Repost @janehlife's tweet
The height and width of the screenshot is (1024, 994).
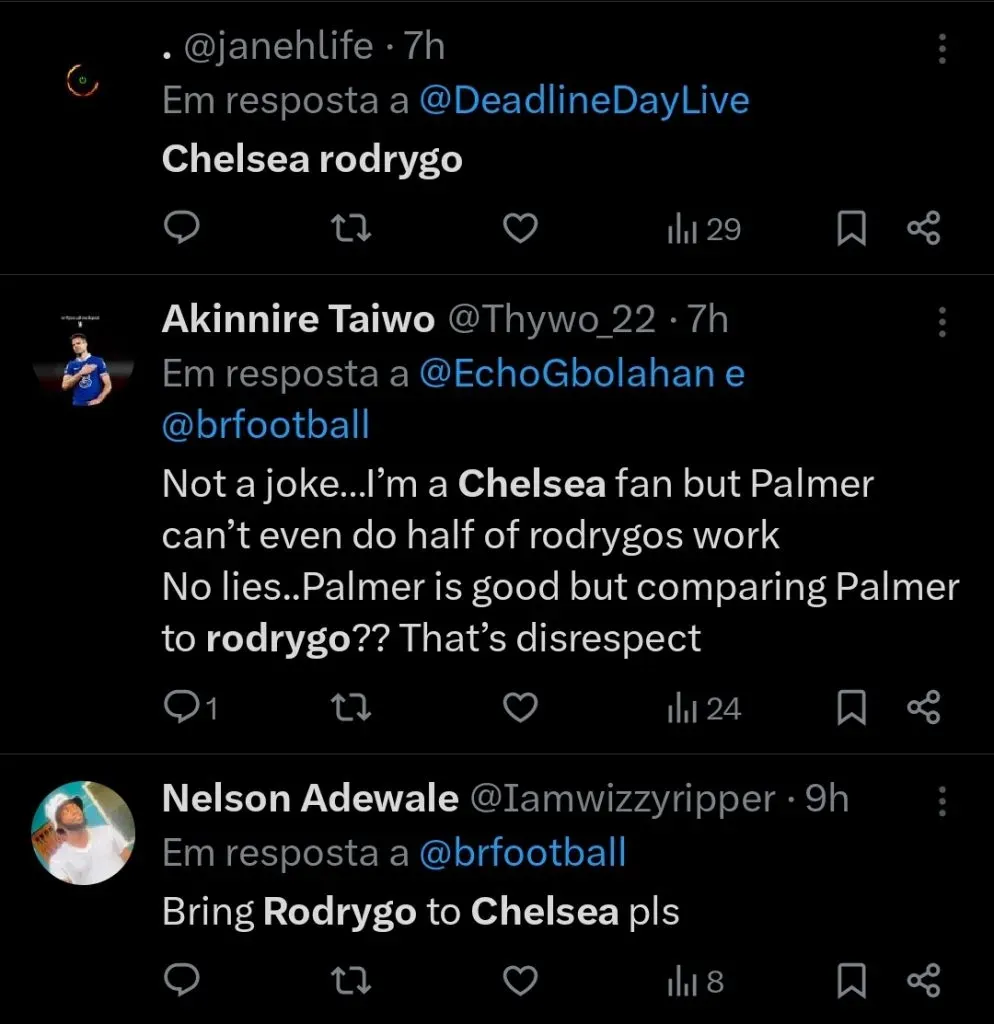pos(351,229)
